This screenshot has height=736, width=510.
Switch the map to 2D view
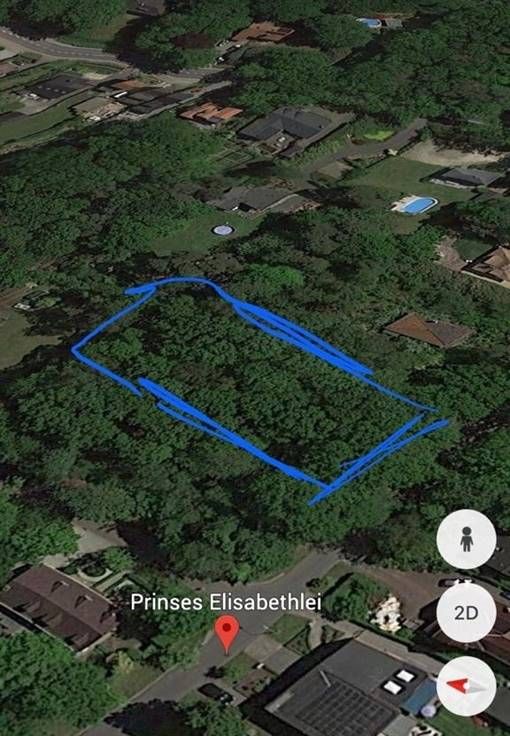(x=466, y=613)
